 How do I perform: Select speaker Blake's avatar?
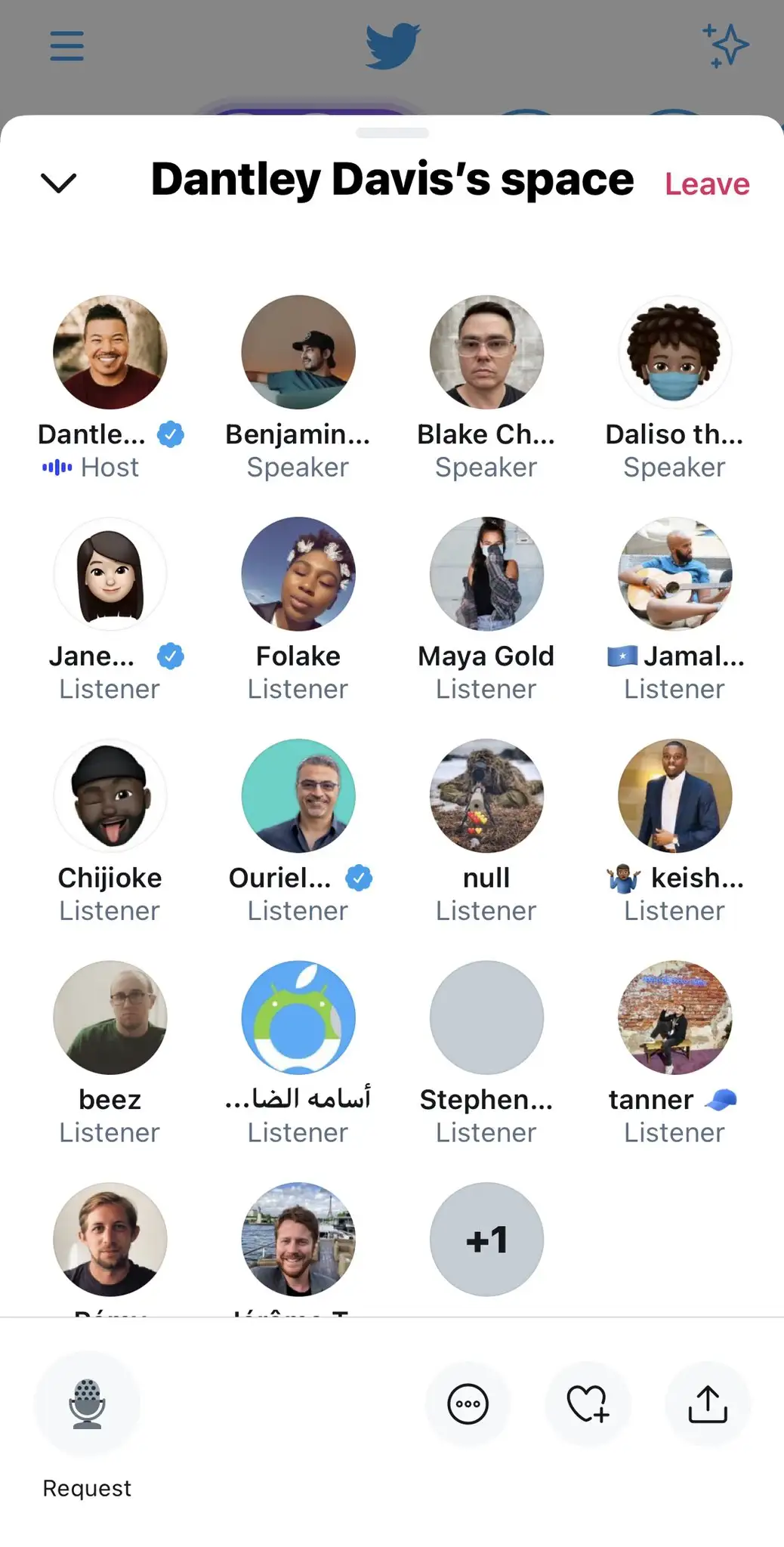(486, 353)
